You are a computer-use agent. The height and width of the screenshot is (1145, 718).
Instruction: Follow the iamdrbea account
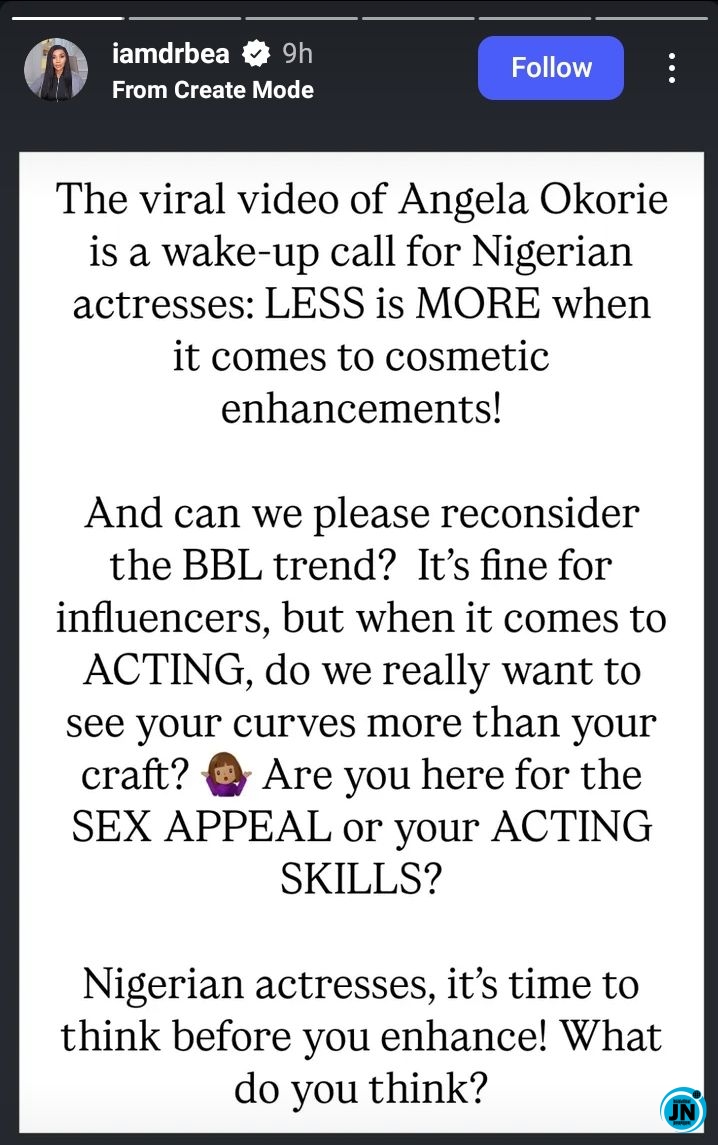click(x=550, y=68)
